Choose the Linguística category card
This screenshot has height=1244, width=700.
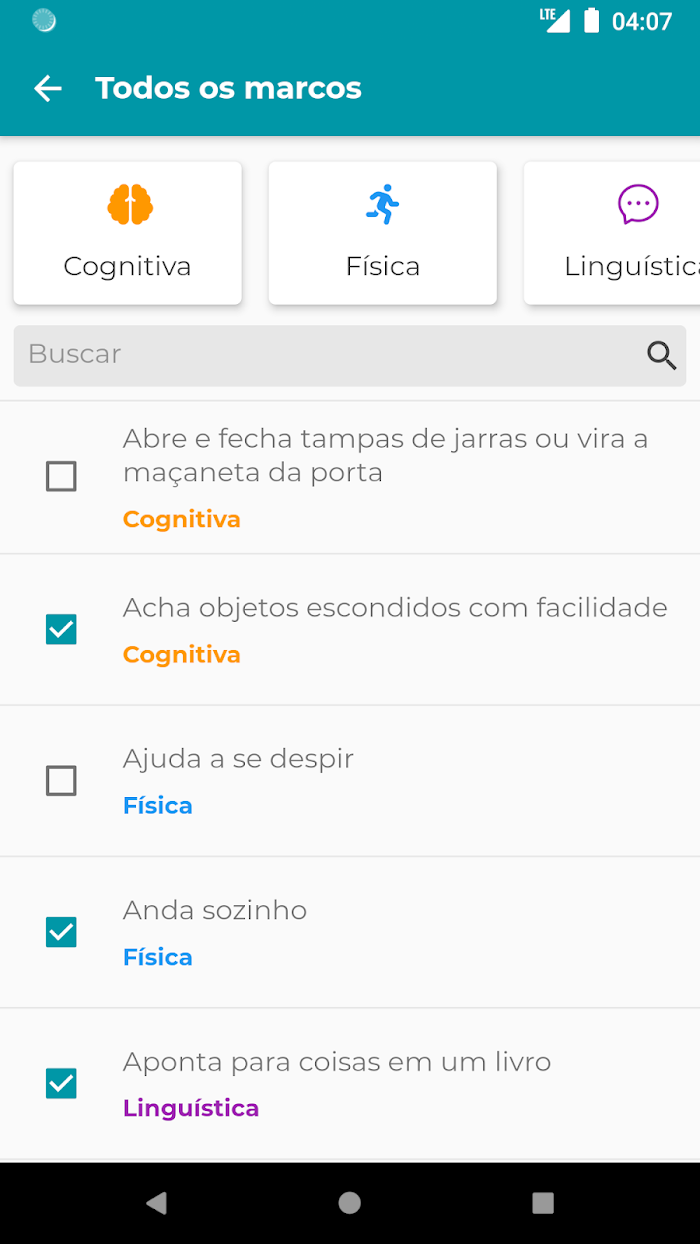pyautogui.click(x=612, y=233)
